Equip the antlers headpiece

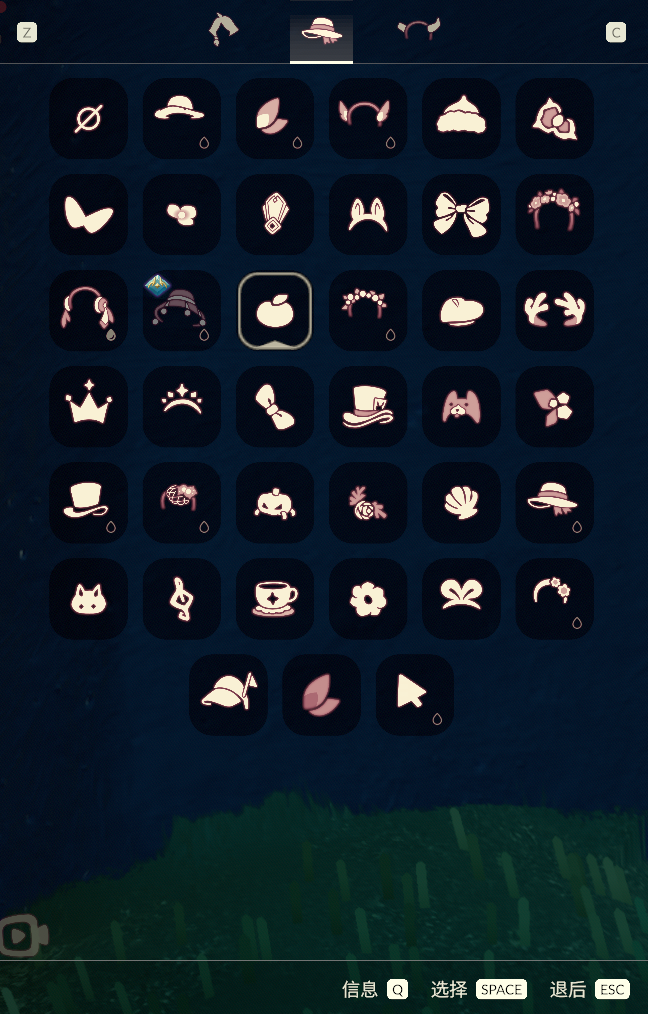(554, 310)
